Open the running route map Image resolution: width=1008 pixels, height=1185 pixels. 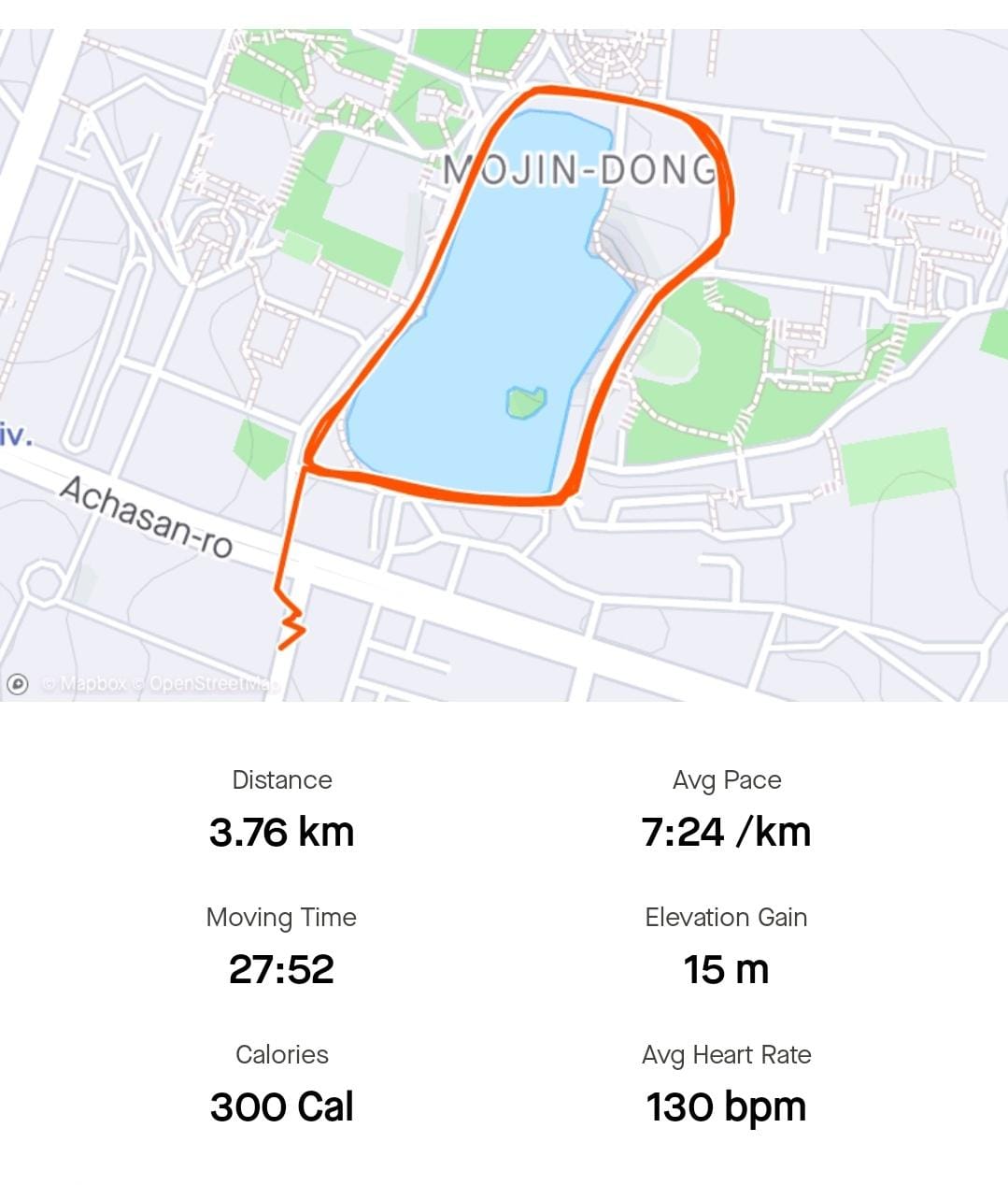point(504,364)
